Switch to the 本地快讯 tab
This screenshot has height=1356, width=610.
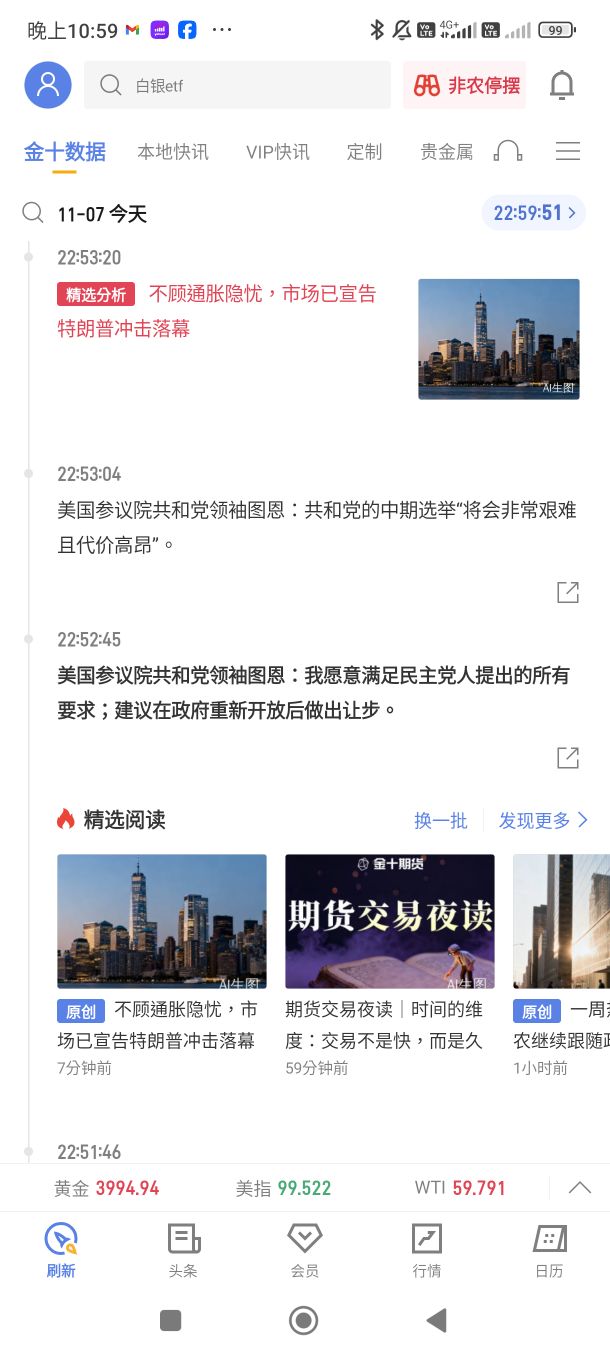coord(173,152)
